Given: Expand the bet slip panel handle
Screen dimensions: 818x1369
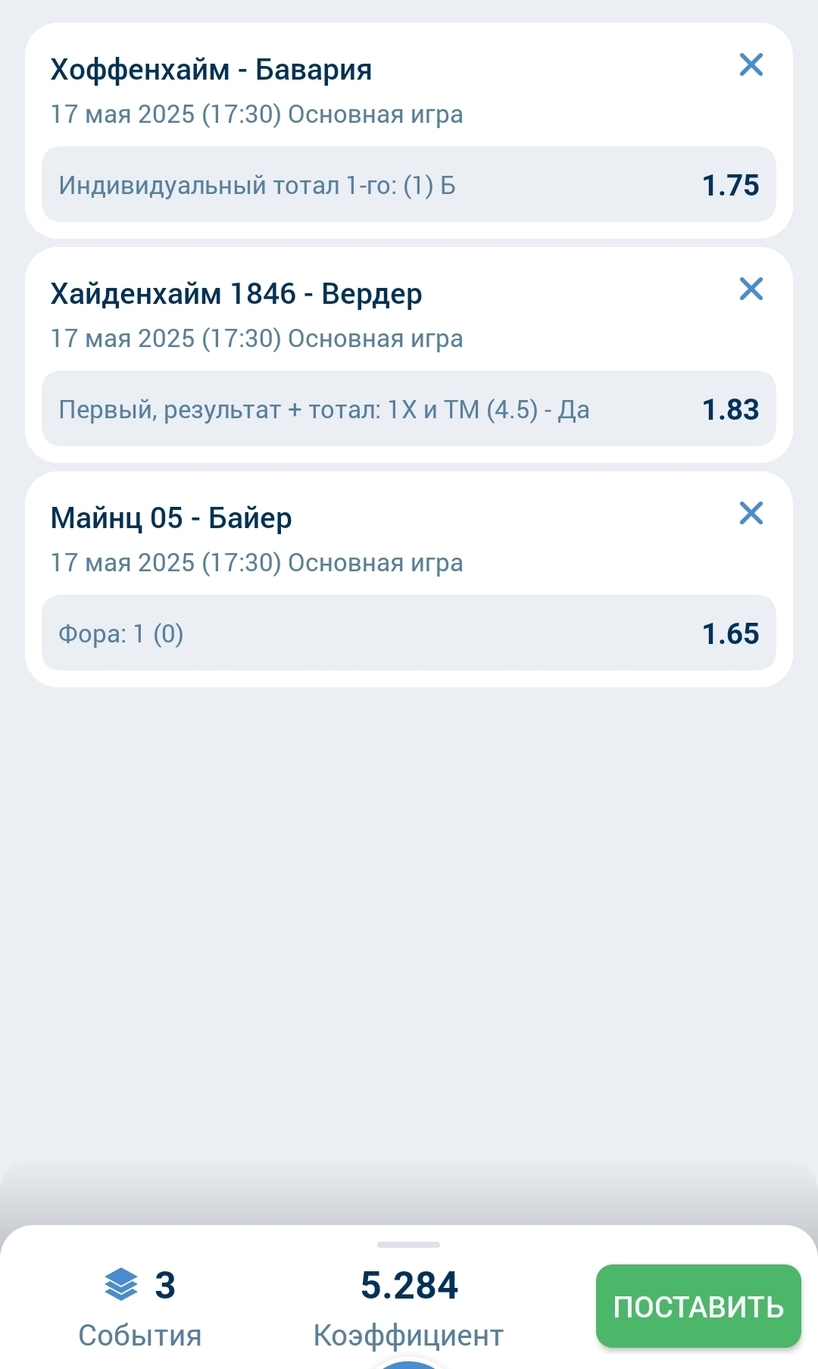Looking at the screenshot, I should (409, 1245).
